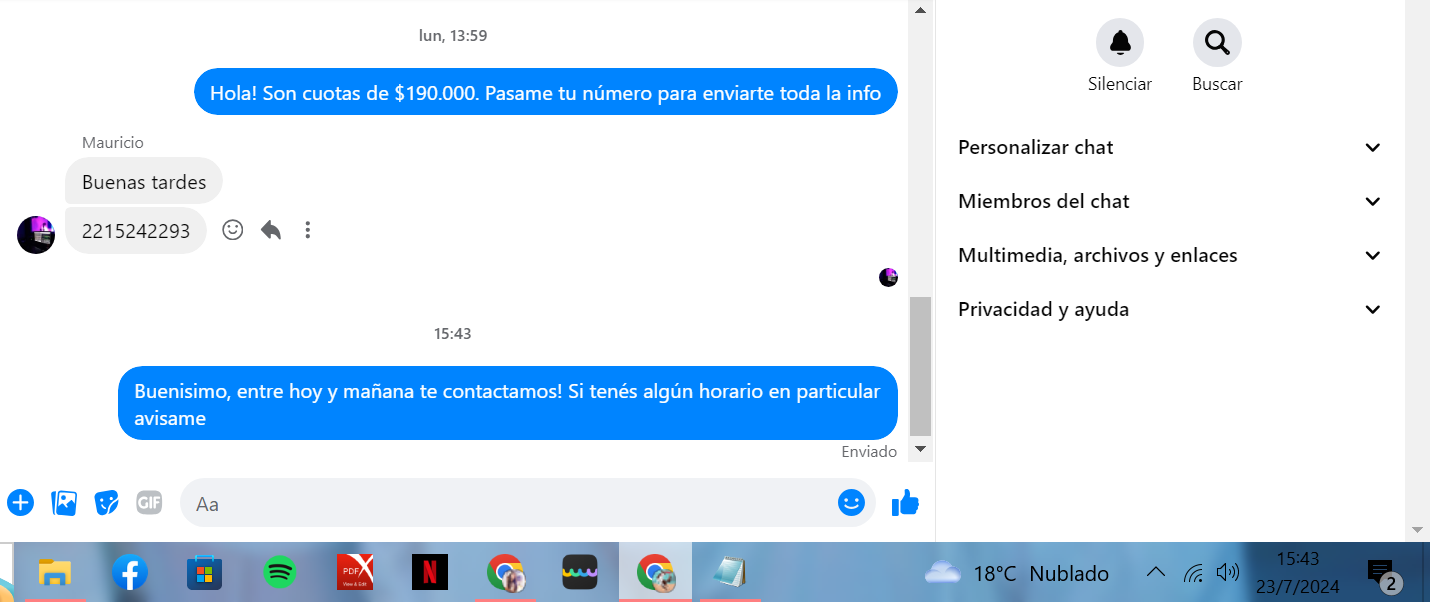Open Mauricio's profile picture
Viewport: 1430px width, 602px height.
(36, 235)
